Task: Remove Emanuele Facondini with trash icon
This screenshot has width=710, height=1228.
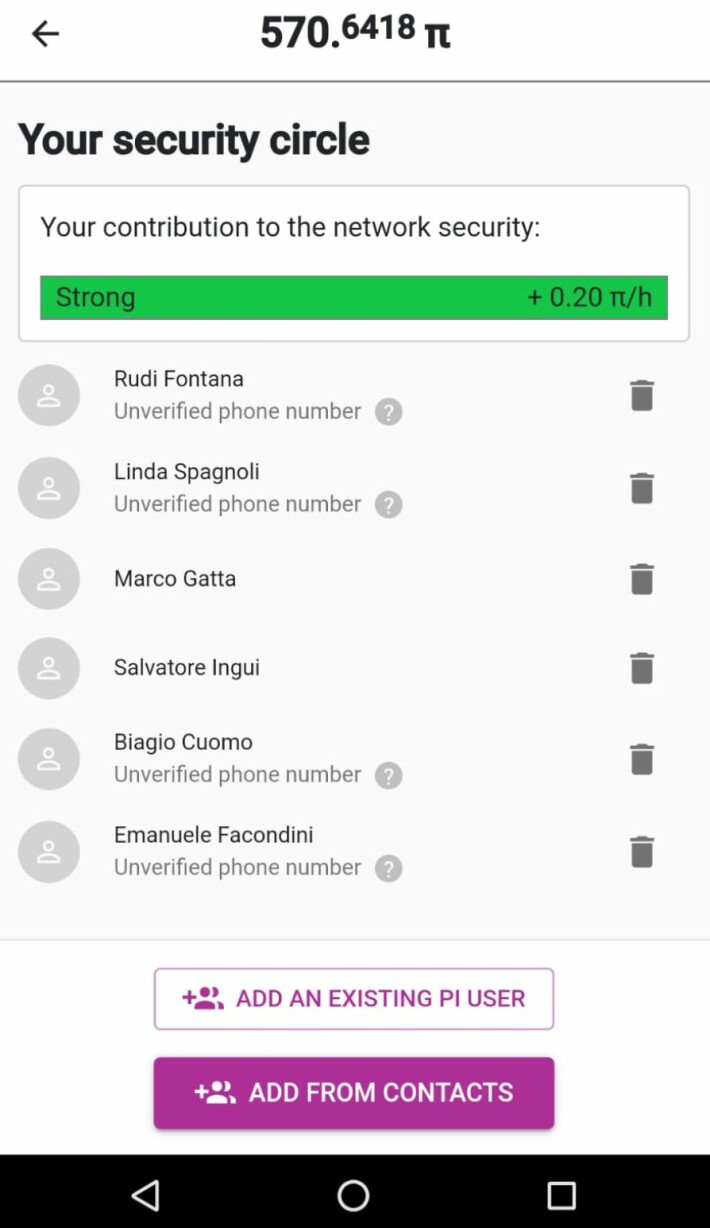Action: click(x=642, y=852)
